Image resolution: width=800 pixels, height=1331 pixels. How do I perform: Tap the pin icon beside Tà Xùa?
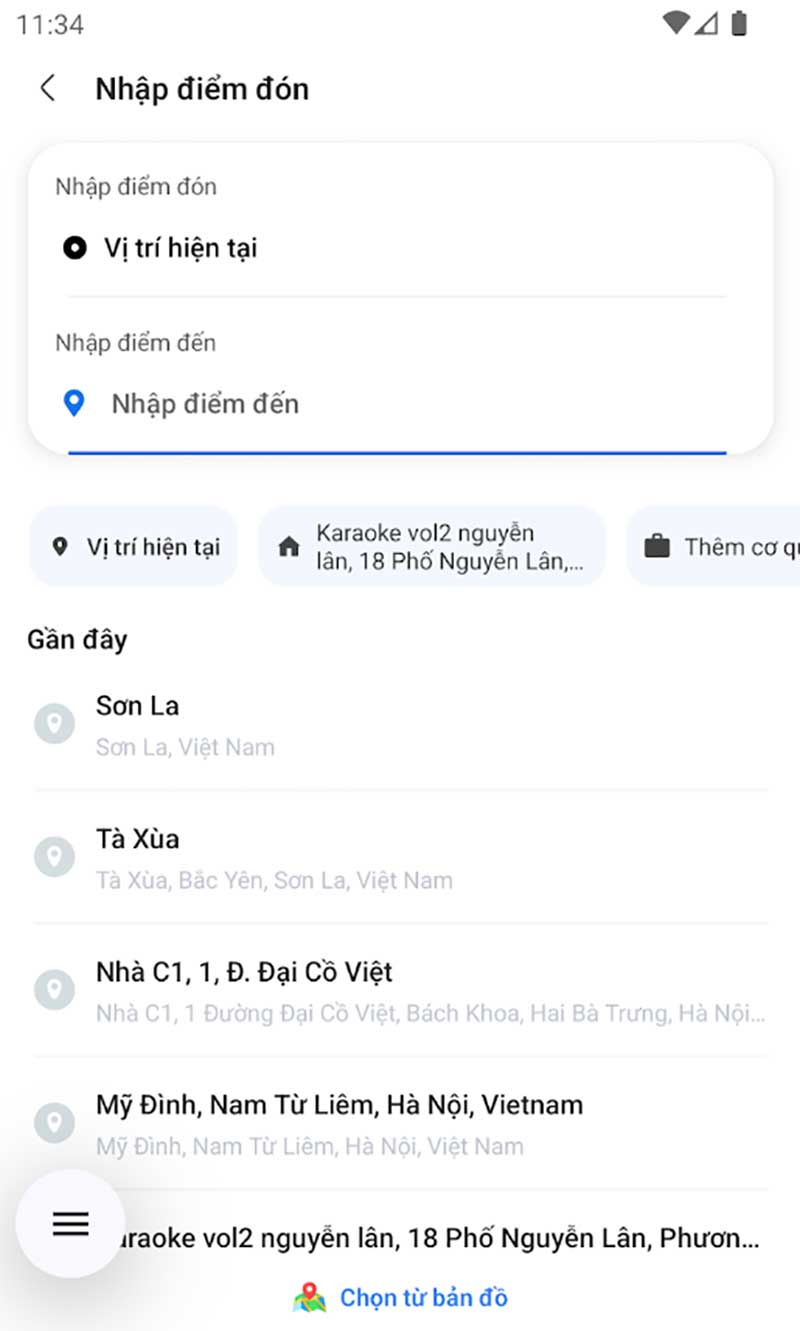pyautogui.click(x=54, y=856)
